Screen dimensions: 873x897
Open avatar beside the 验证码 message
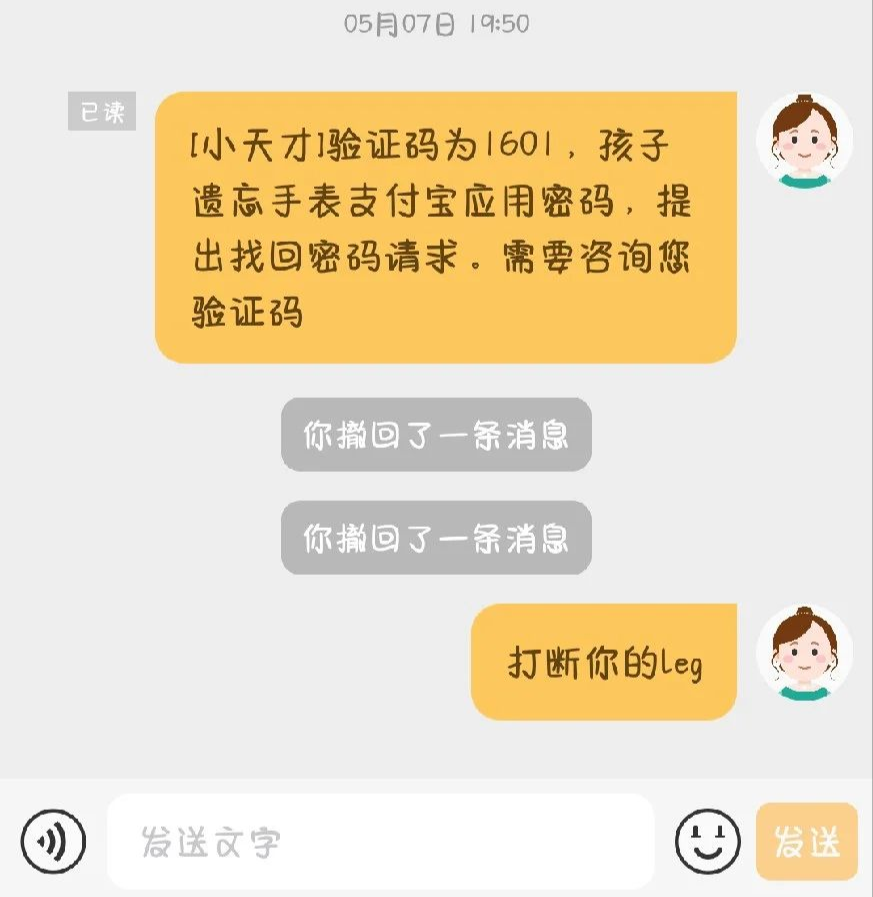click(804, 141)
